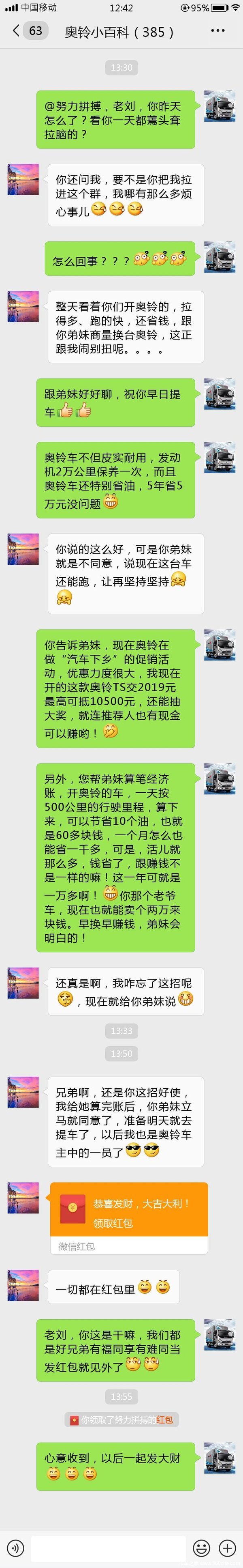The image size is (243, 1568).
Task: Open the emoji sticker panel
Action: [201, 1546]
